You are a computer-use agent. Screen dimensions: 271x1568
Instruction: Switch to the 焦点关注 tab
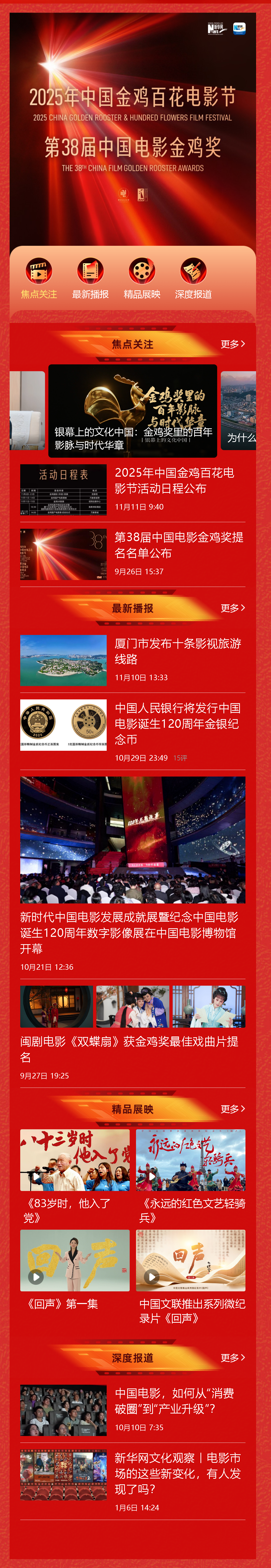39,278
